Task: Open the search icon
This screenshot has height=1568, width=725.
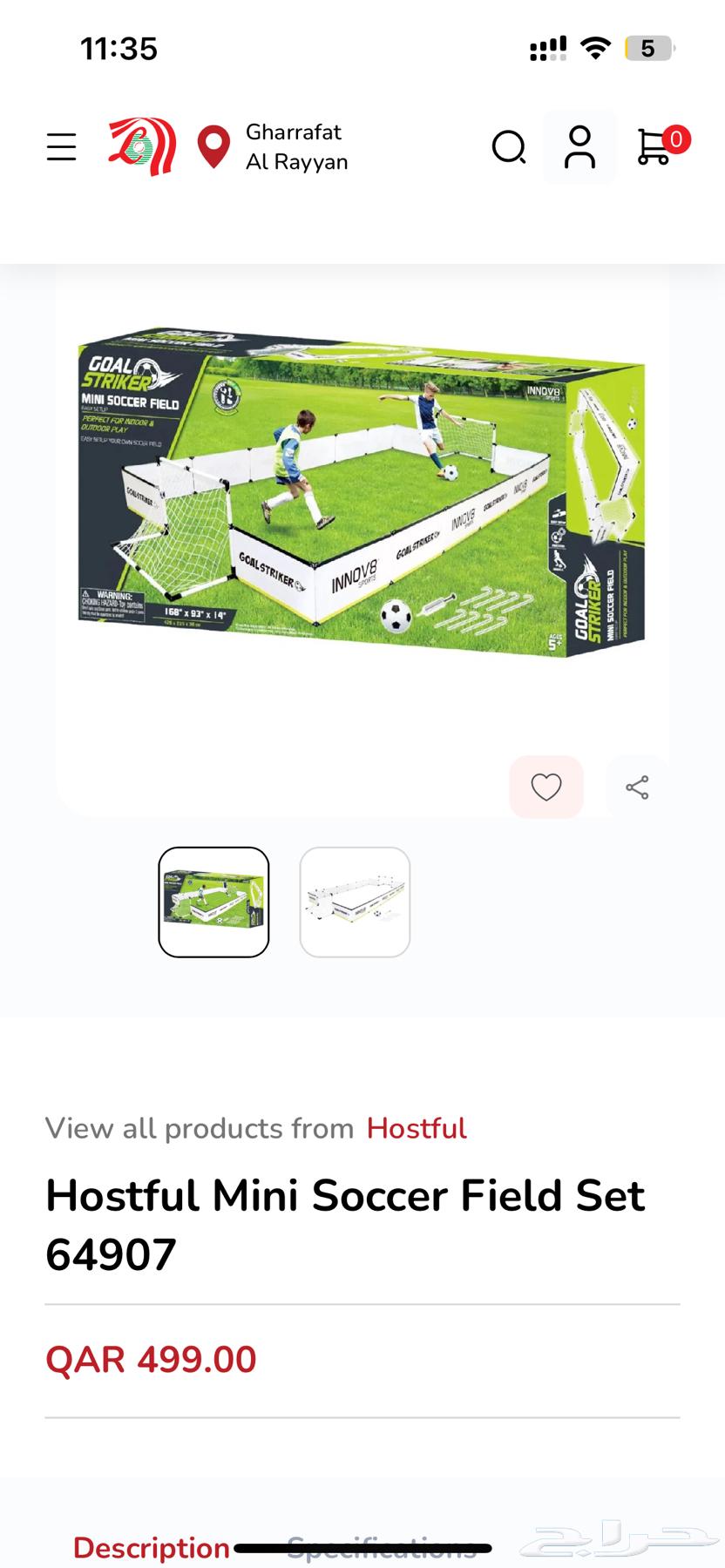Action: [509, 147]
